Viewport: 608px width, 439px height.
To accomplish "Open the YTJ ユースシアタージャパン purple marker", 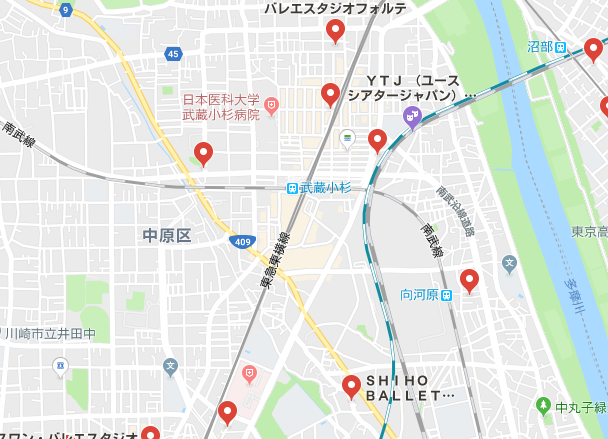I will tap(411, 118).
